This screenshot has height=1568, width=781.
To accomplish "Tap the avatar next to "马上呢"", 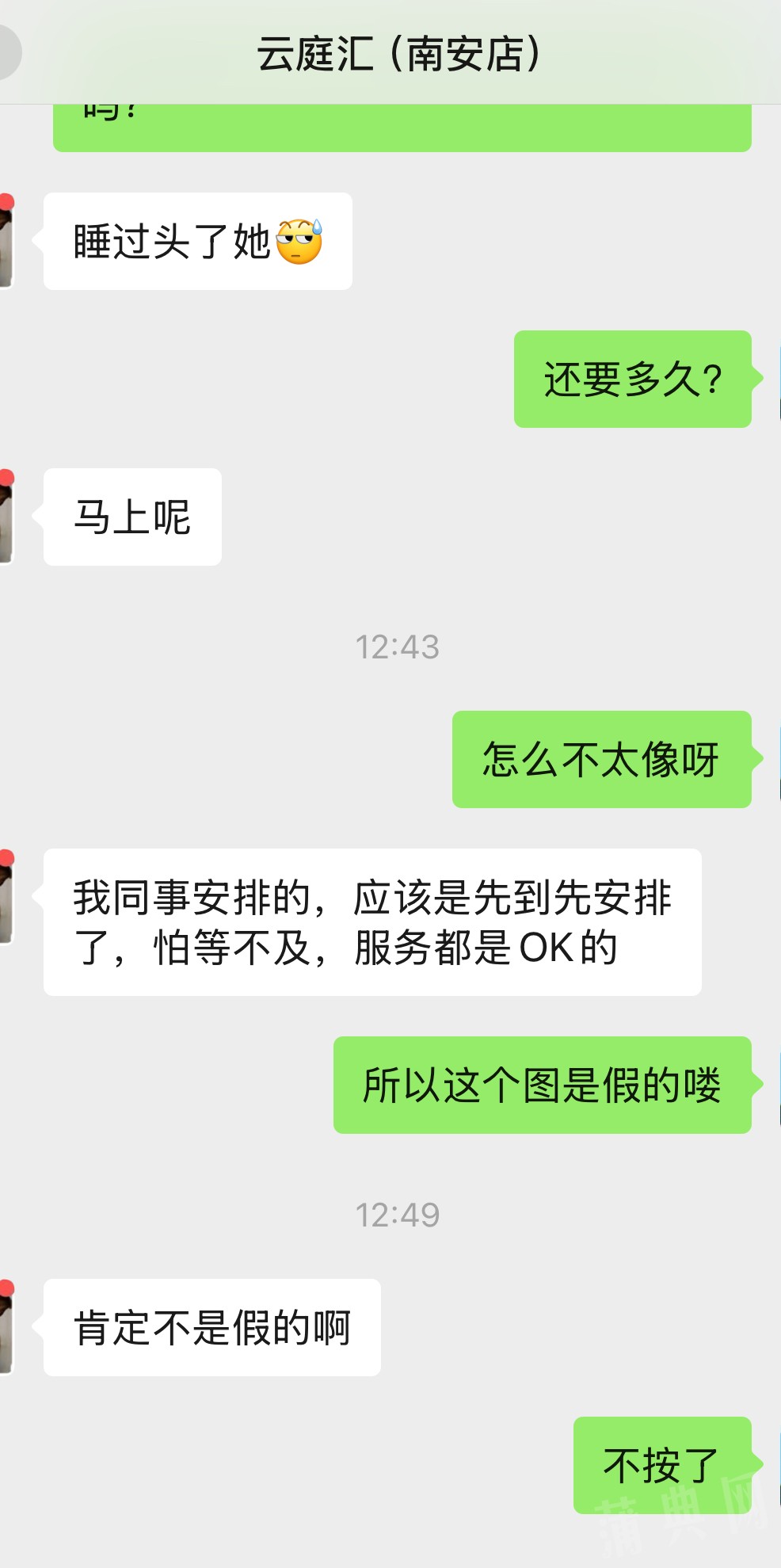I will pos(6,517).
